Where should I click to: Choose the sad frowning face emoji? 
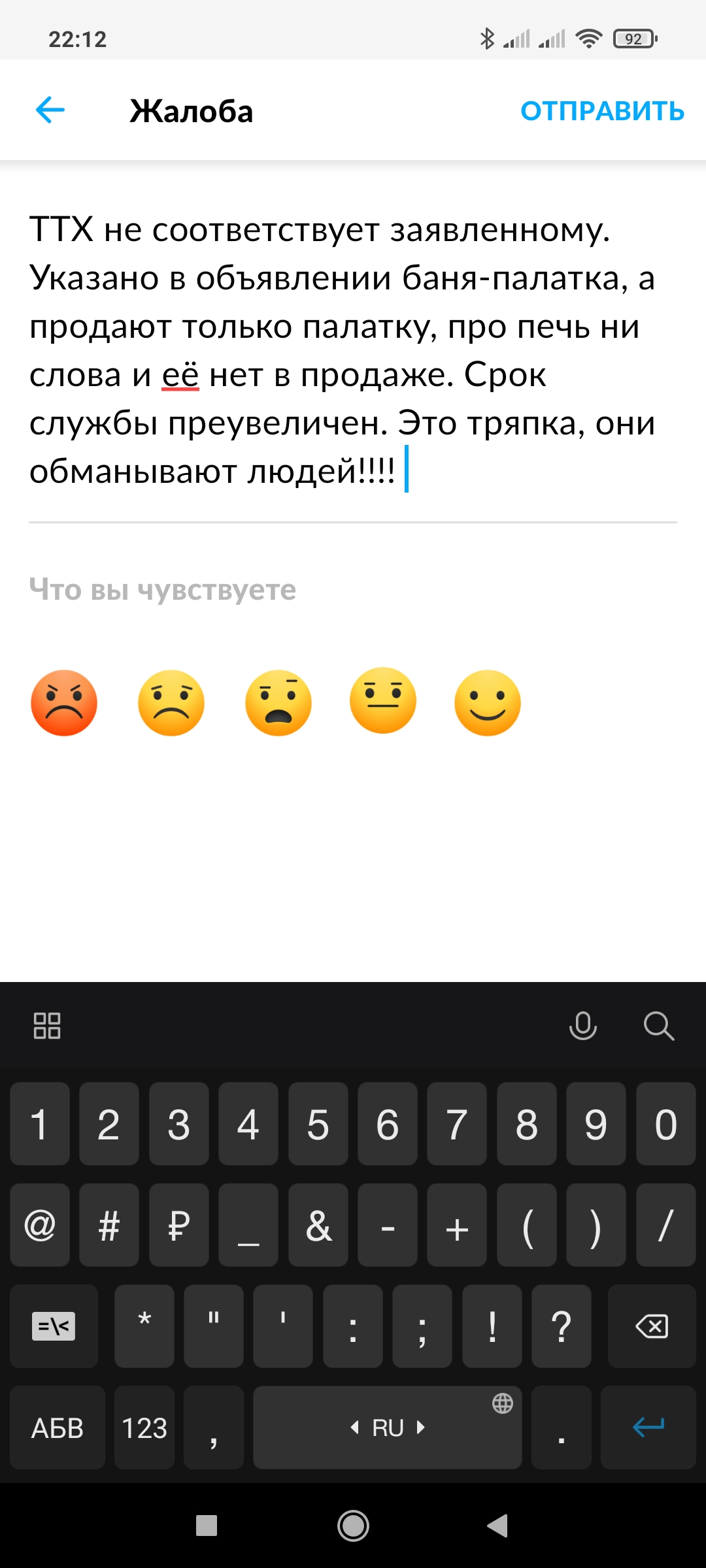171,703
